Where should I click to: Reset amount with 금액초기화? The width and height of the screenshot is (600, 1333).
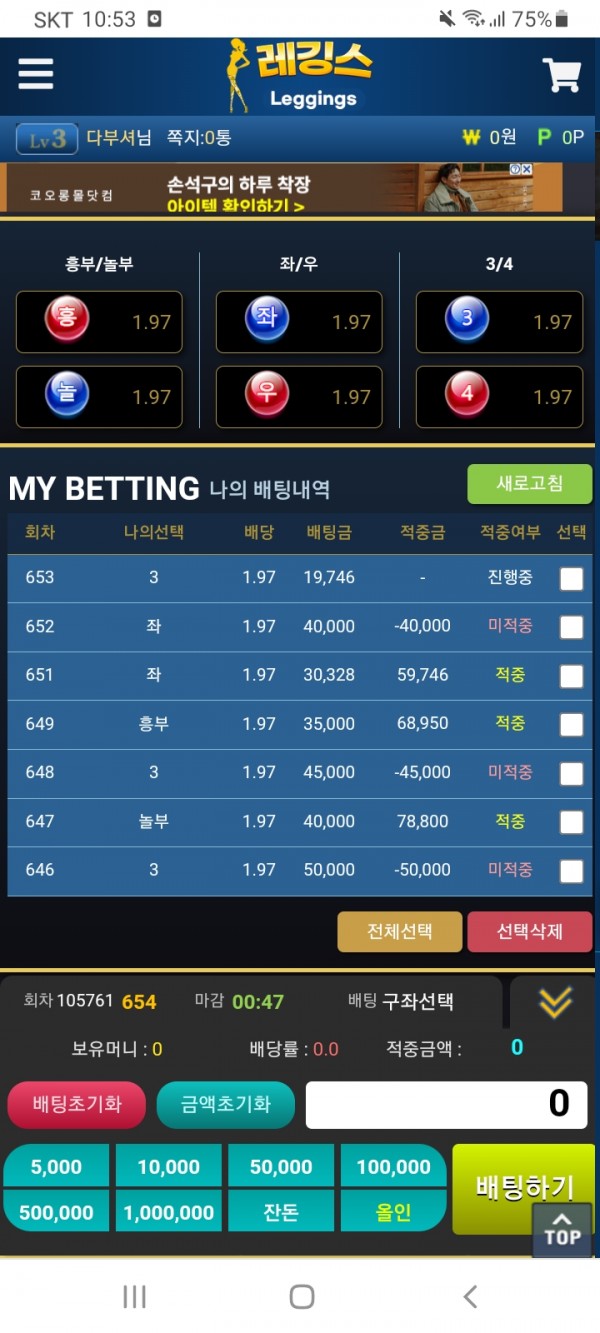(x=225, y=1105)
